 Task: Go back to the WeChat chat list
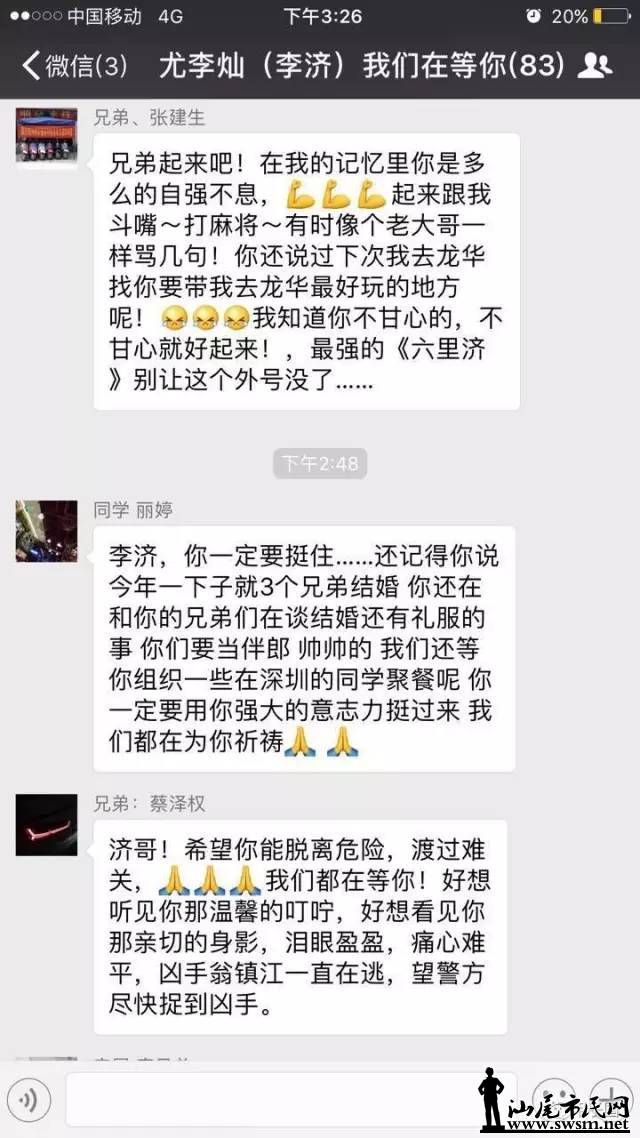72,67
